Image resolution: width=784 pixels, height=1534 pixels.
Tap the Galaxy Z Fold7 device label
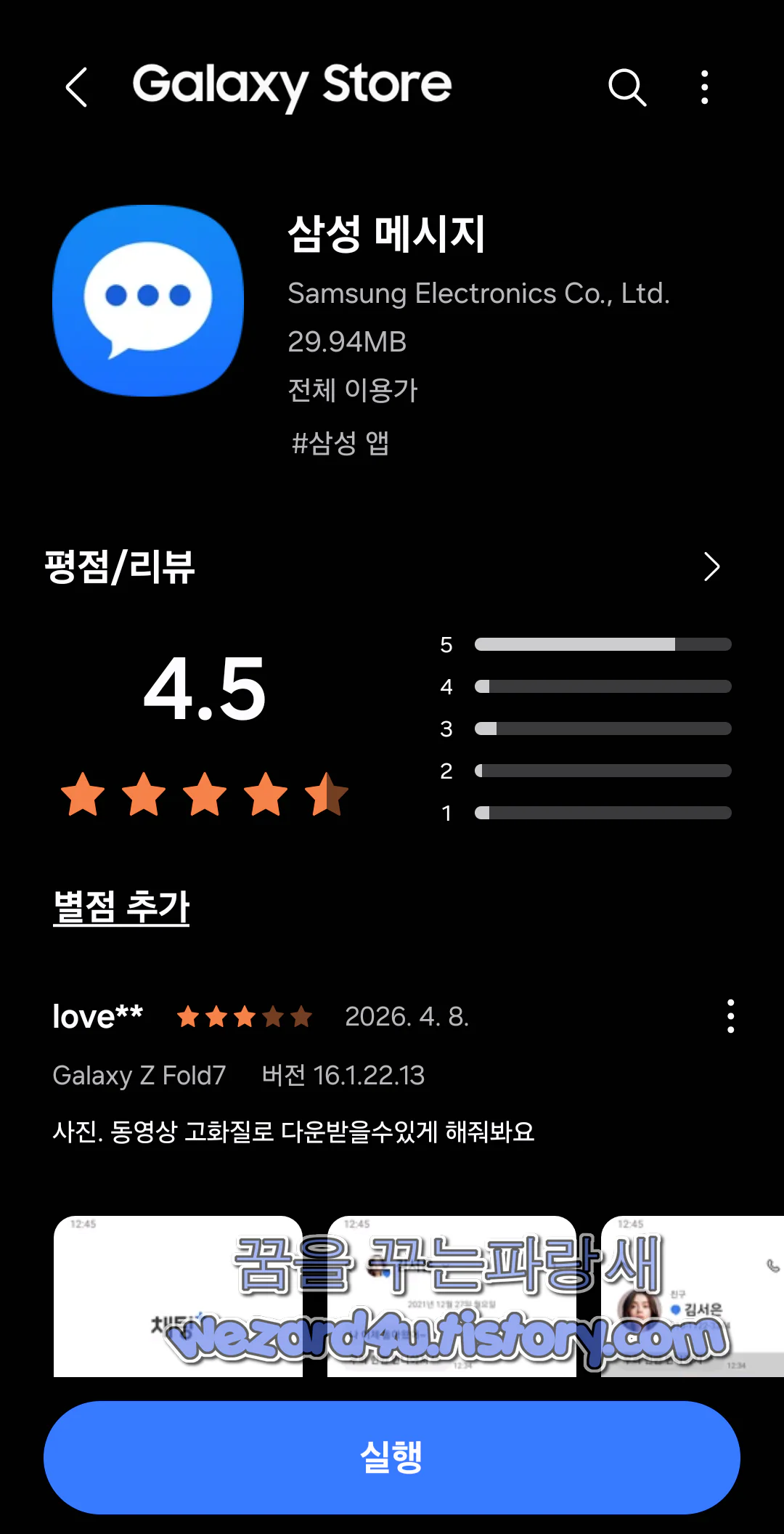point(139,1076)
